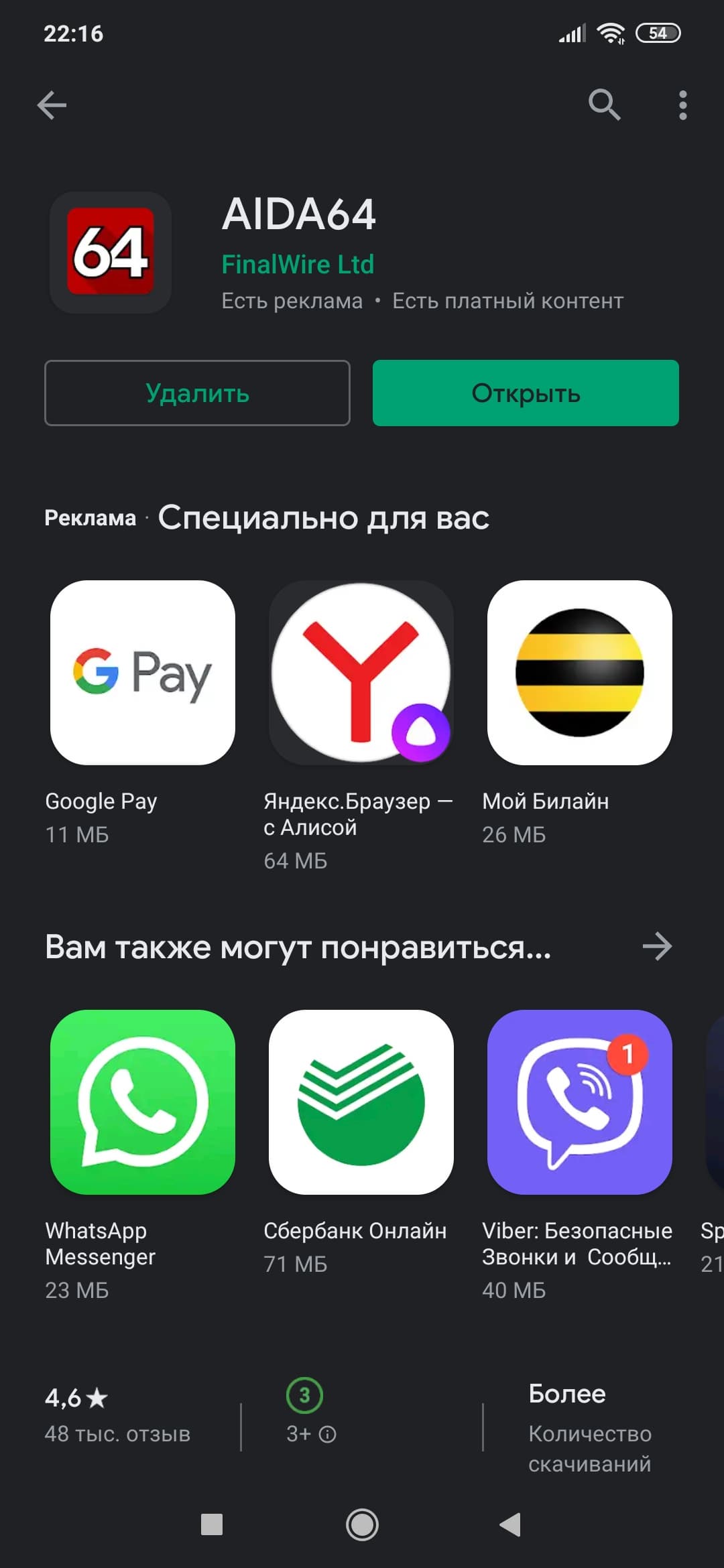Tap Удалить to uninstall AIDA64
The image size is (724, 1568).
[x=197, y=393]
